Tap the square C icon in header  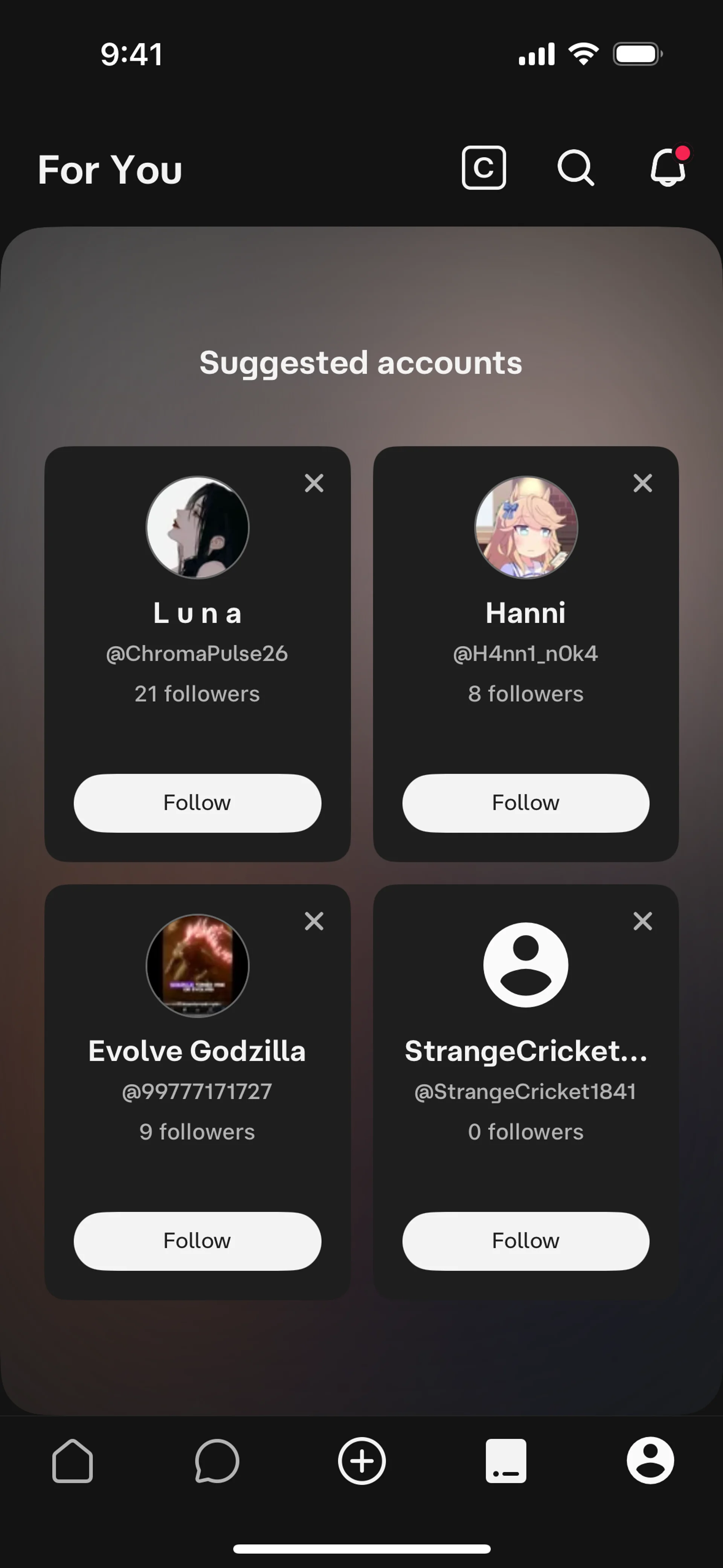[x=484, y=168]
